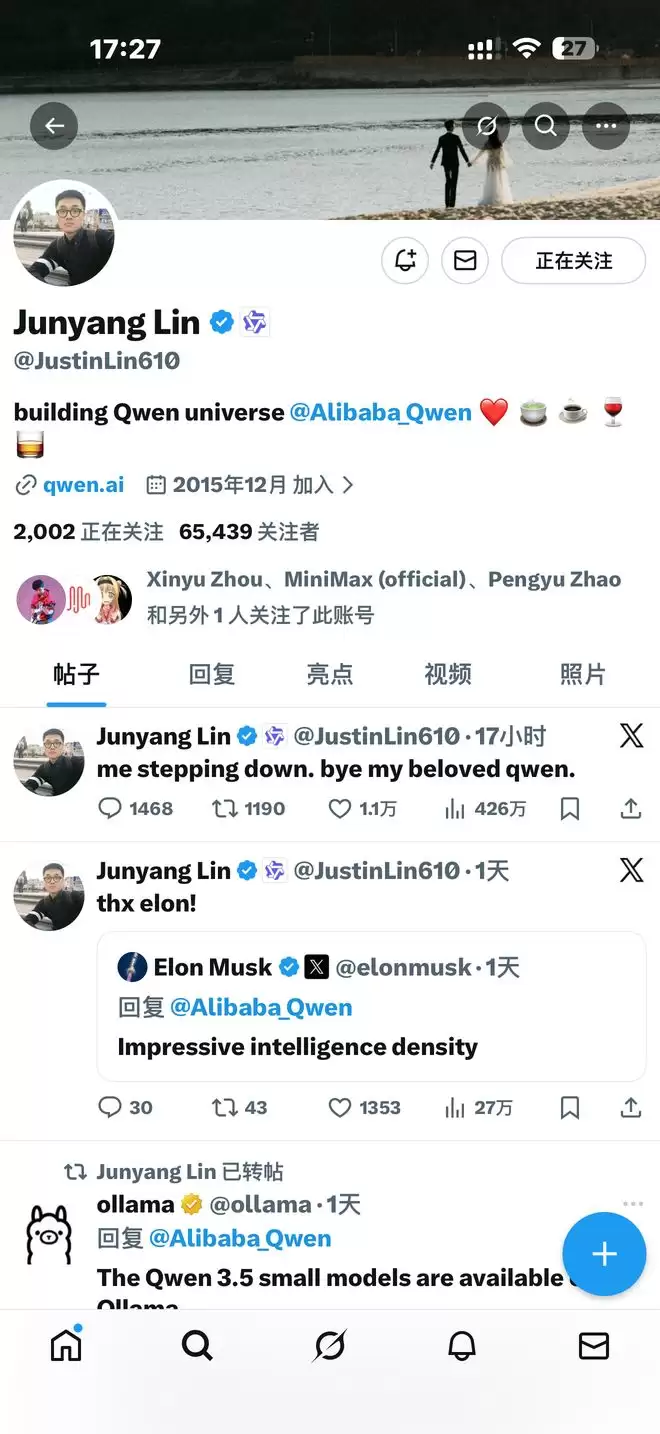Open the notifications tab in bottom bar
The height and width of the screenshot is (1434, 660).
(x=462, y=1347)
